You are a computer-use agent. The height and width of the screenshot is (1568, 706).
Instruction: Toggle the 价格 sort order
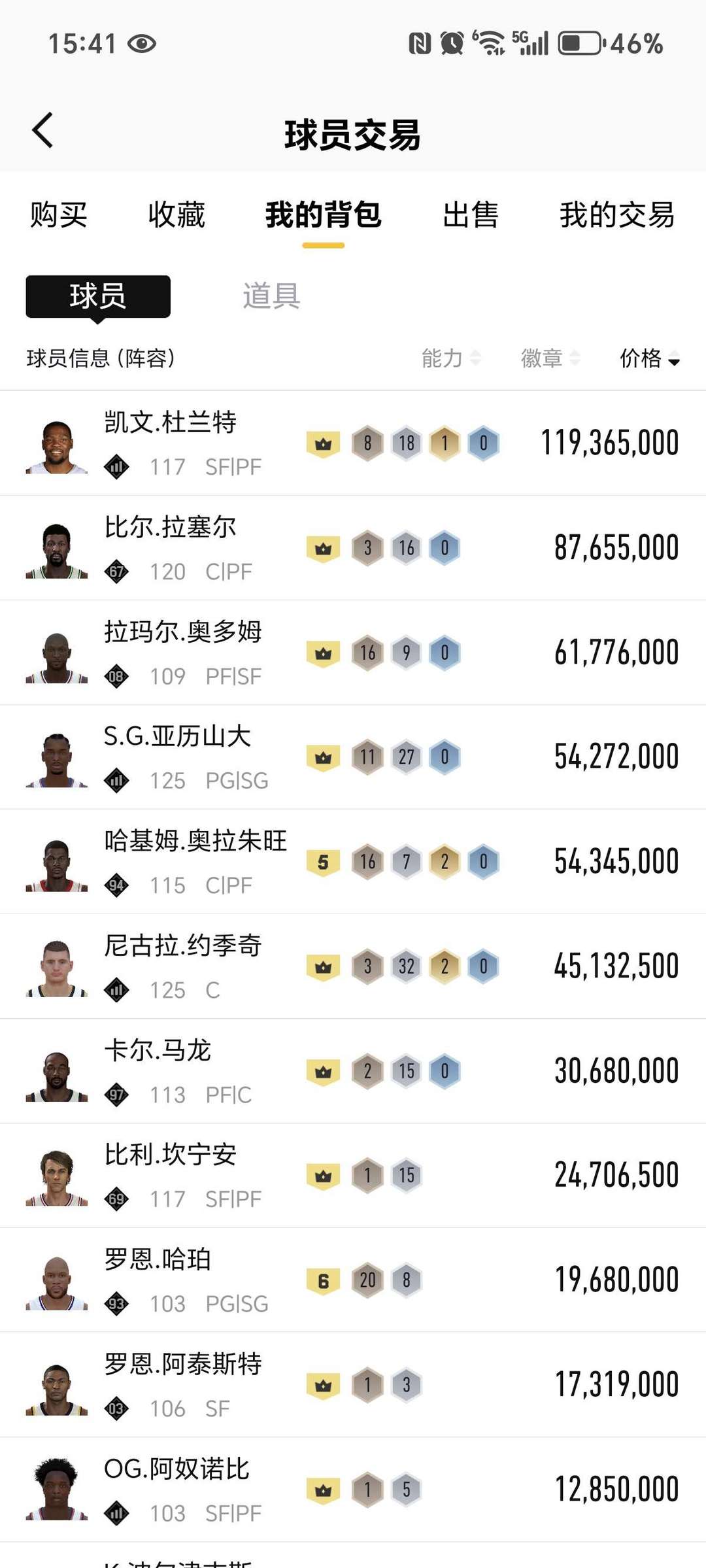[650, 358]
